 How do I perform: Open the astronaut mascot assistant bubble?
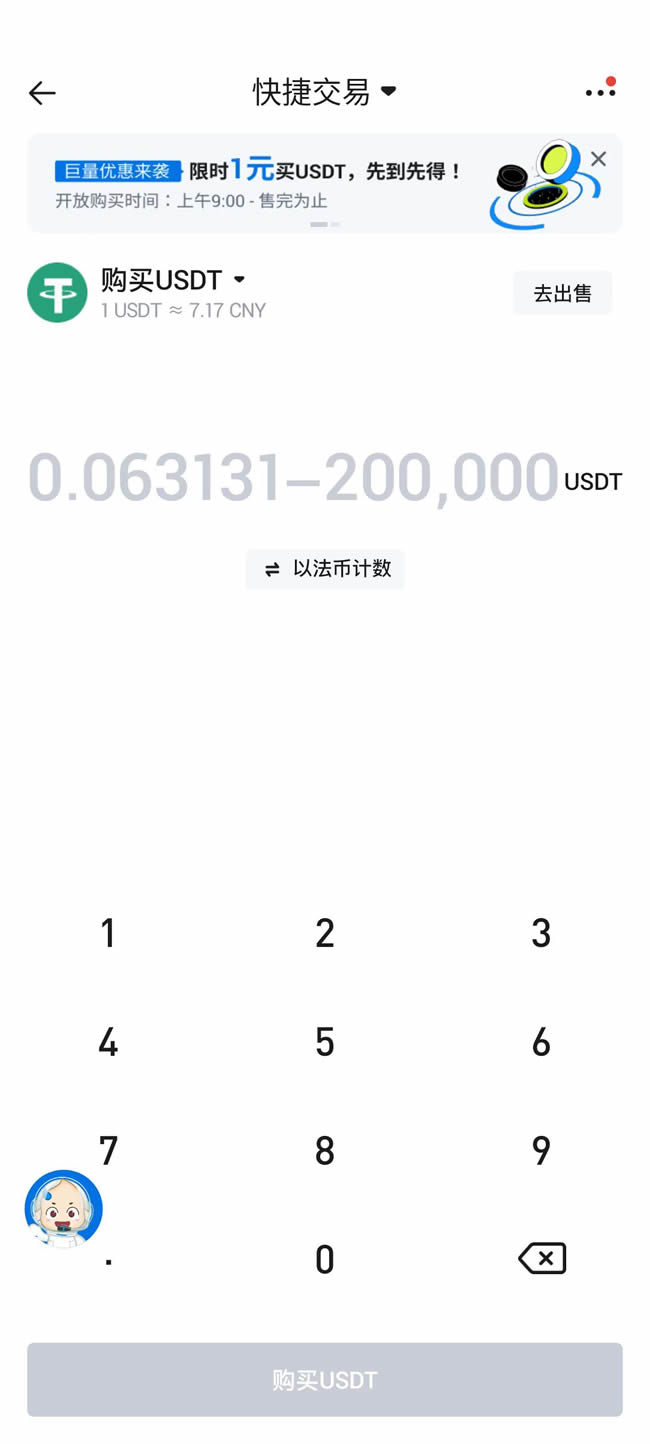pos(64,1209)
